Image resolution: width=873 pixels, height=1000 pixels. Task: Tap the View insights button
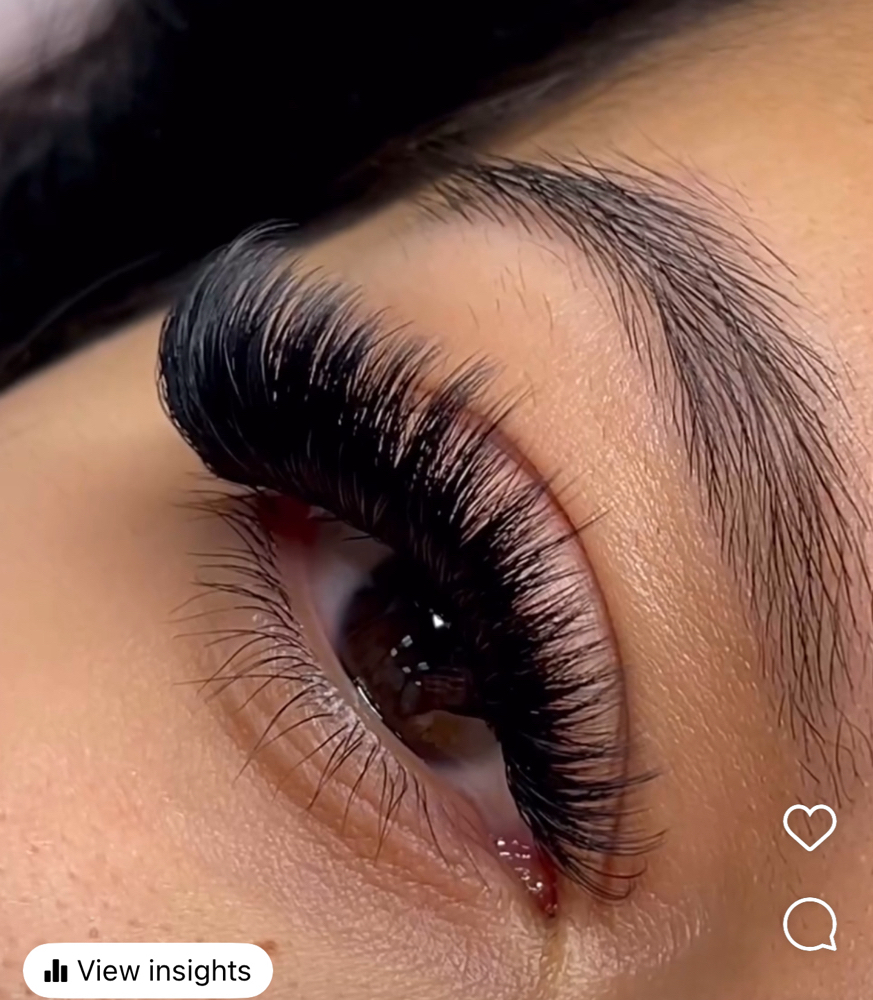pyautogui.click(x=148, y=970)
